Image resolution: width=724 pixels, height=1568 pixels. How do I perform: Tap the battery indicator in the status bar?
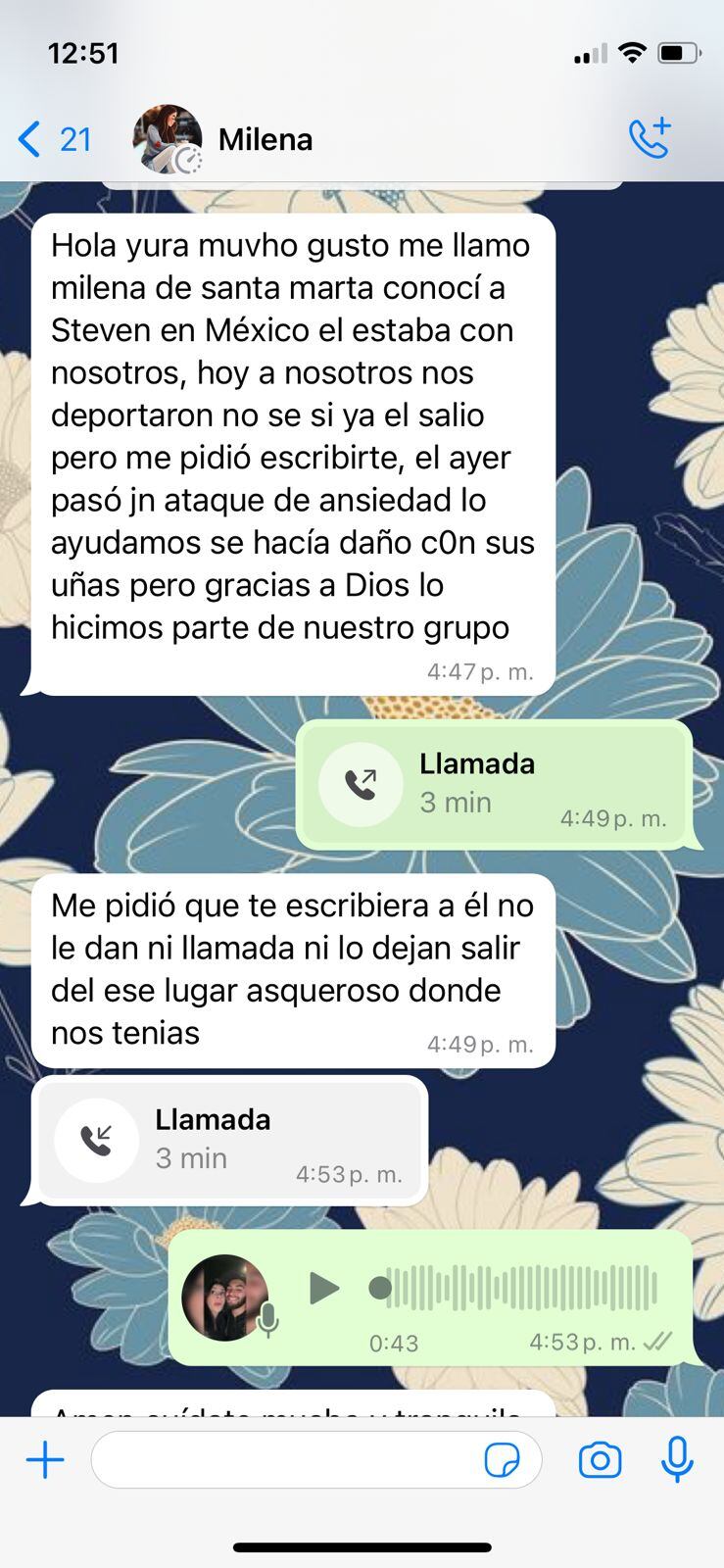coord(679,54)
